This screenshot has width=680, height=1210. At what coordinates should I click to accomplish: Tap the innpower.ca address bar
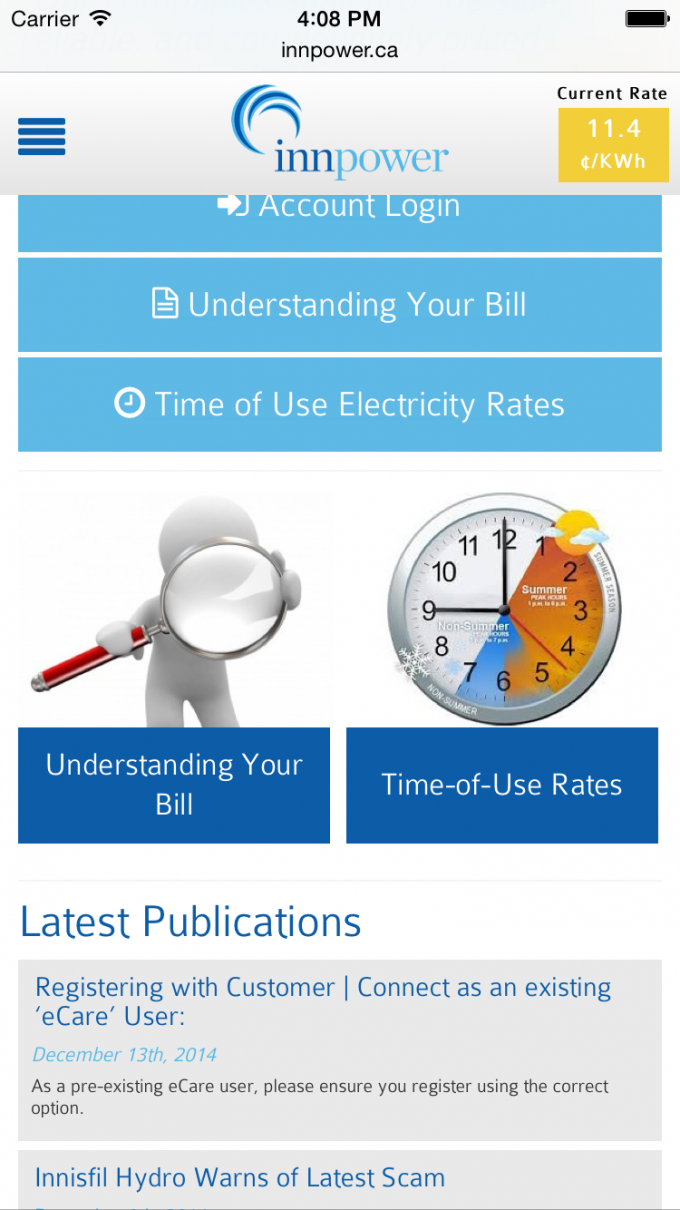340,50
